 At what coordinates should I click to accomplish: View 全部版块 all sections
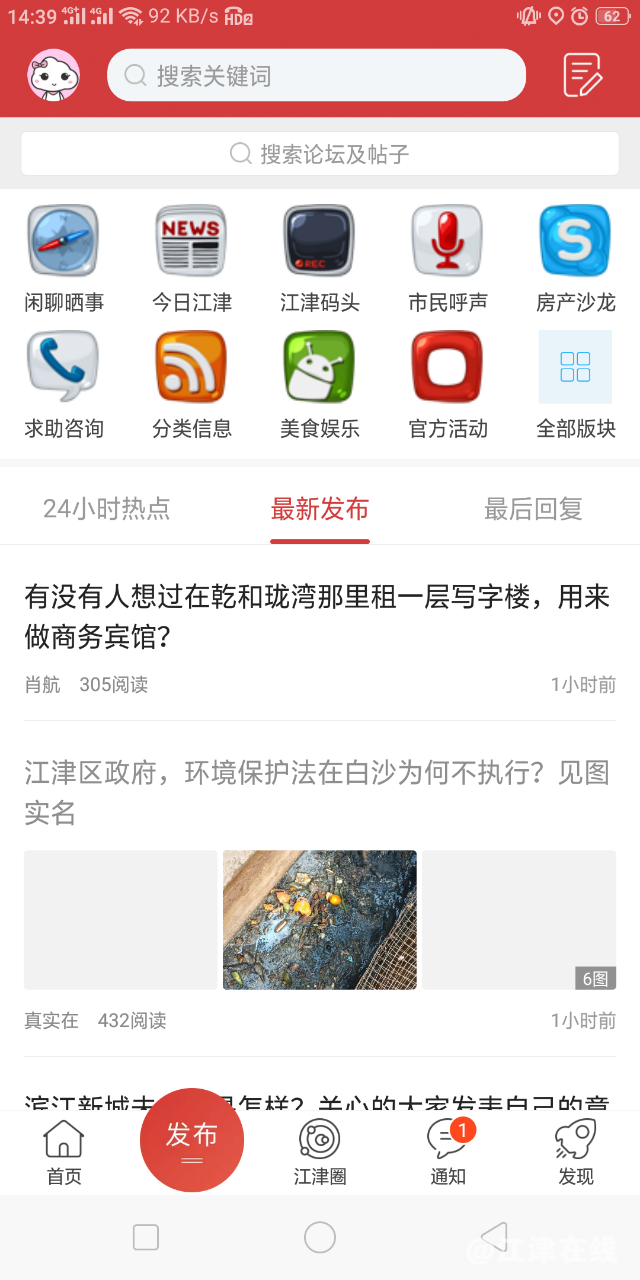[575, 385]
